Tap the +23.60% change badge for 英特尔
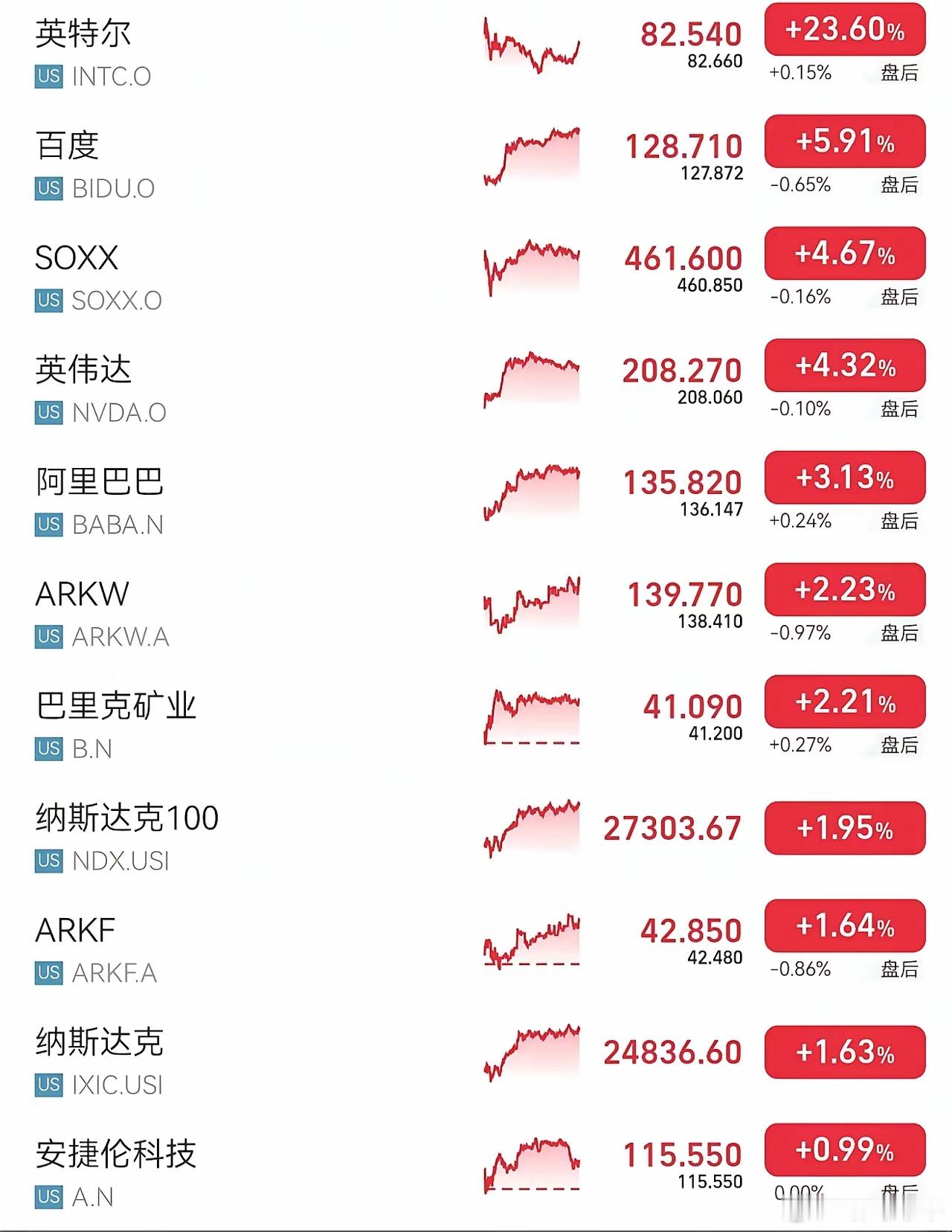Image resolution: width=952 pixels, height=1232 pixels. pyautogui.click(x=845, y=31)
